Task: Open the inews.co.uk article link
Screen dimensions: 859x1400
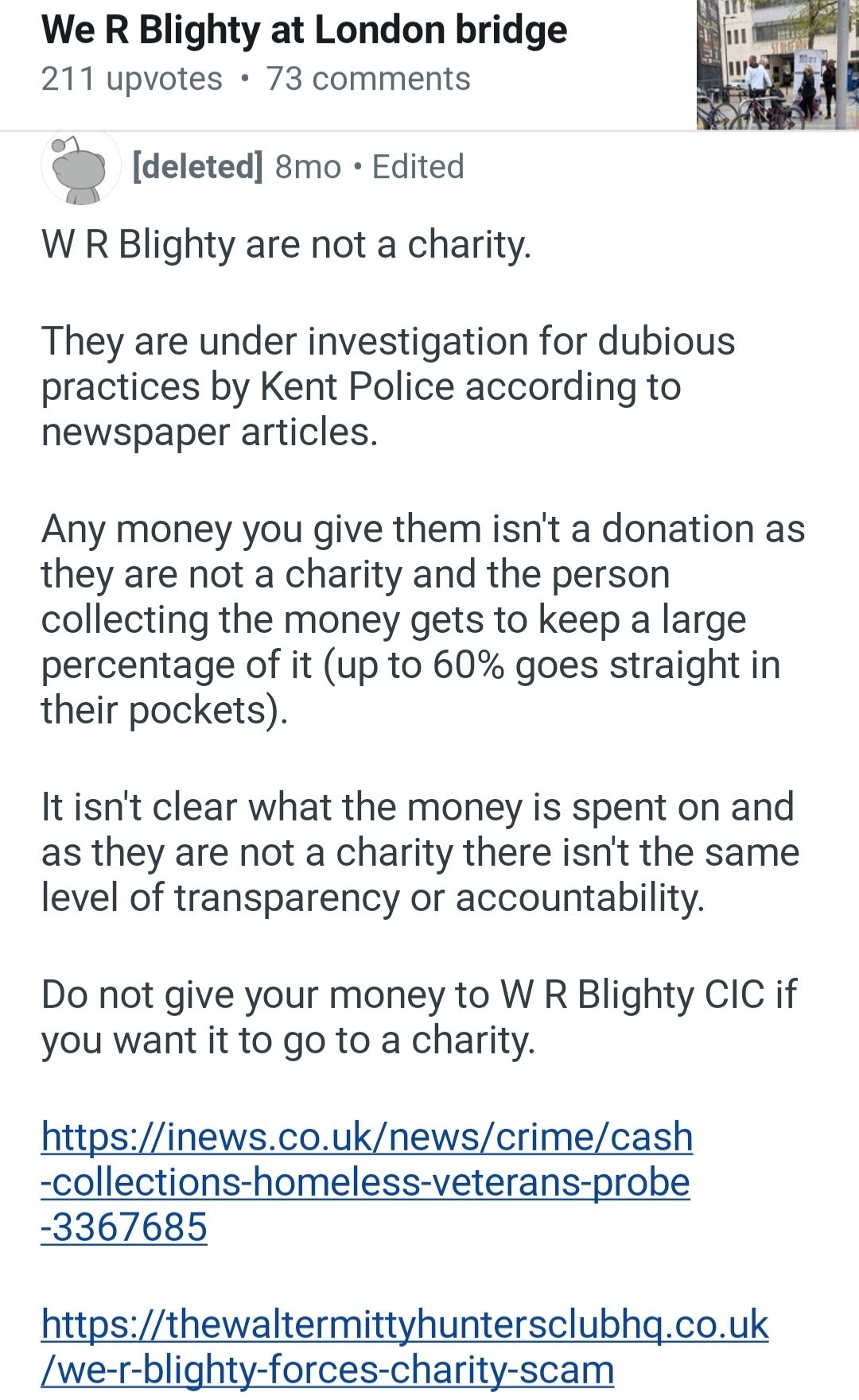Action: point(366,1181)
